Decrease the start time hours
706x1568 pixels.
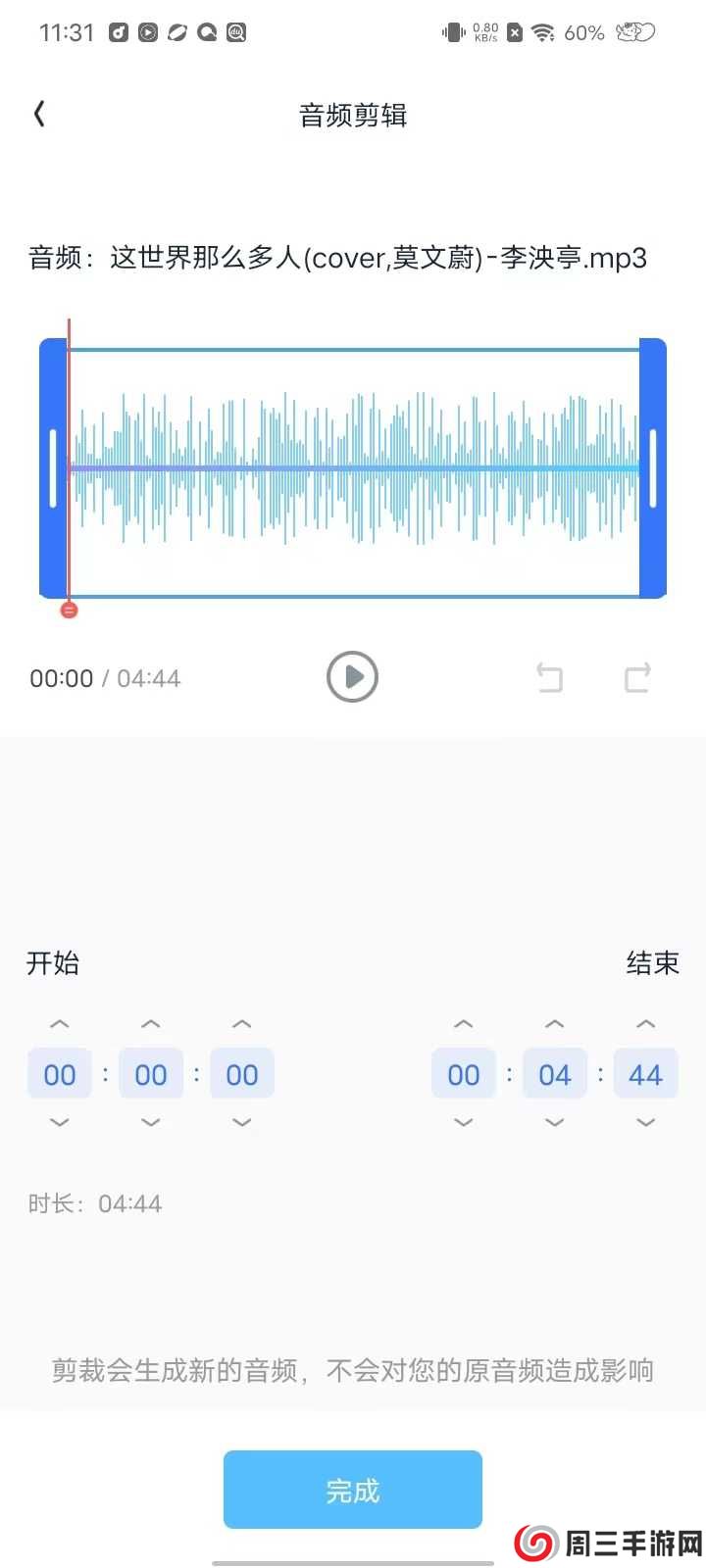click(60, 1123)
